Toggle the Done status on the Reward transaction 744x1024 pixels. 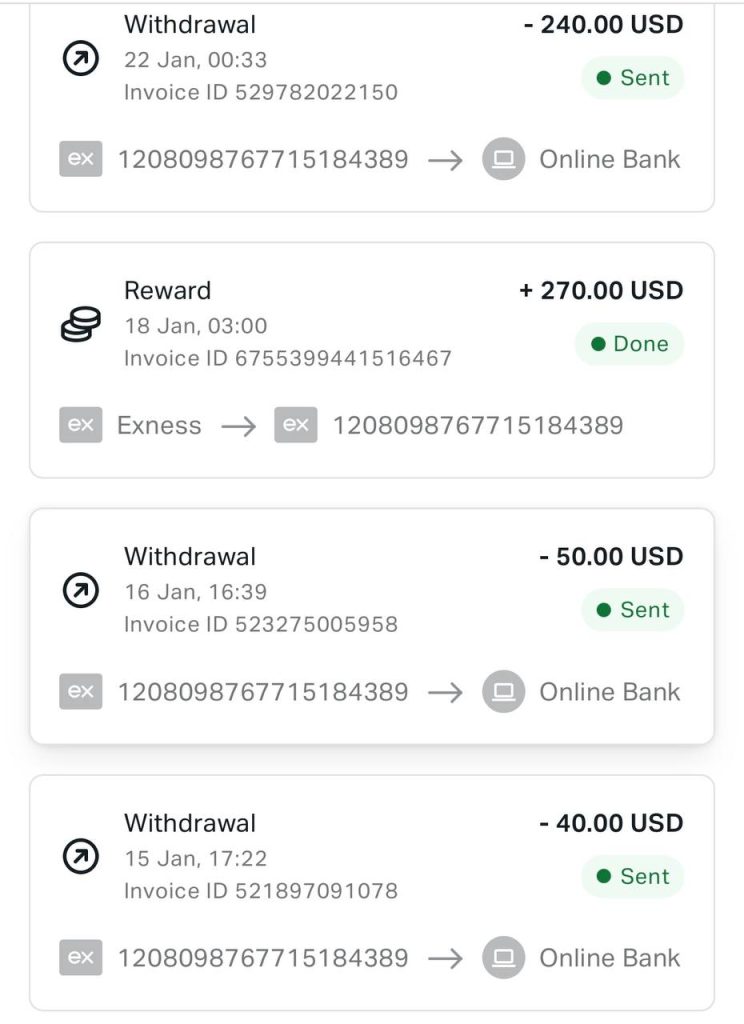(630, 344)
